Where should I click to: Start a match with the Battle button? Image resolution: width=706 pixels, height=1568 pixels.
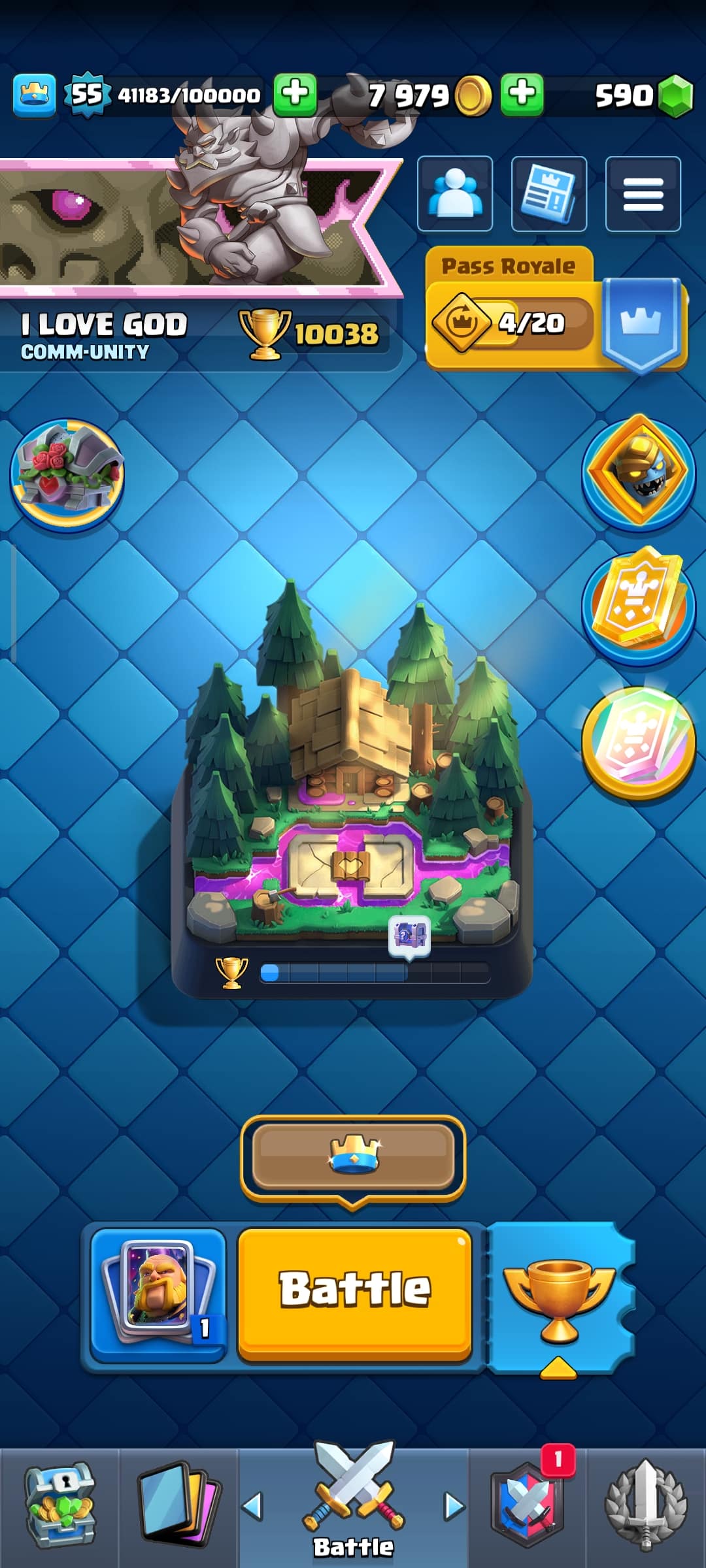tap(354, 1293)
